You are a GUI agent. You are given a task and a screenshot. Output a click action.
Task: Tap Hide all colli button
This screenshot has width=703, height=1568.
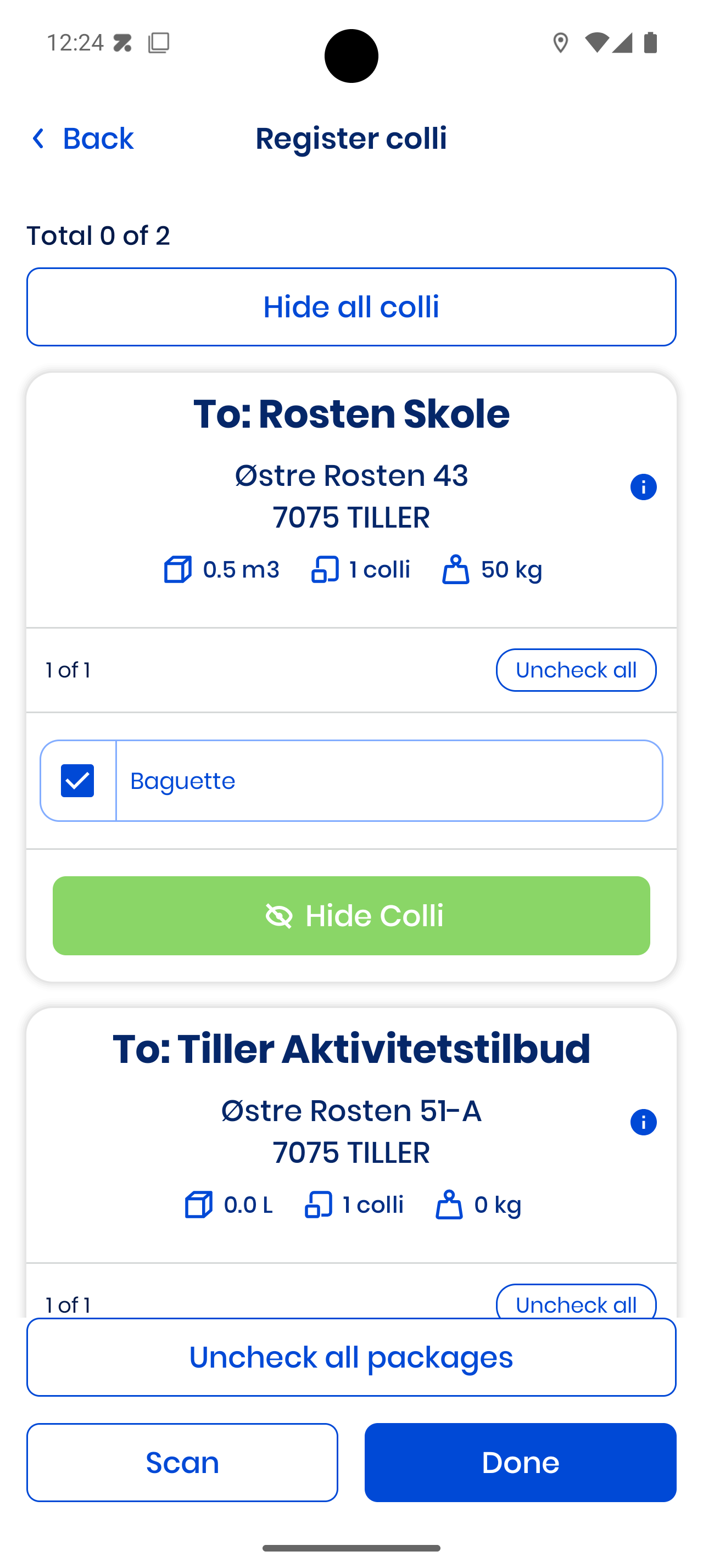351,307
